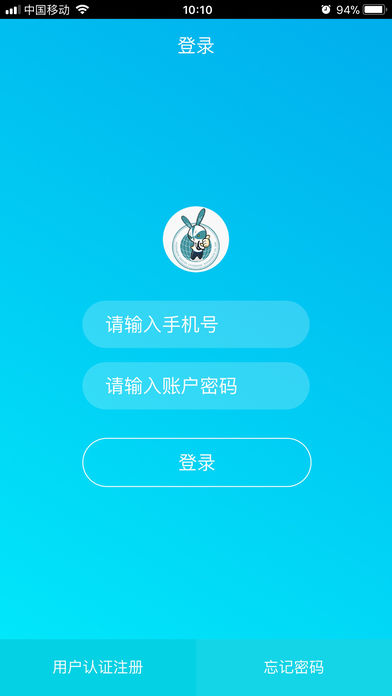Open 用户认证注册 user registration
The height and width of the screenshot is (696, 392).
pos(98,667)
